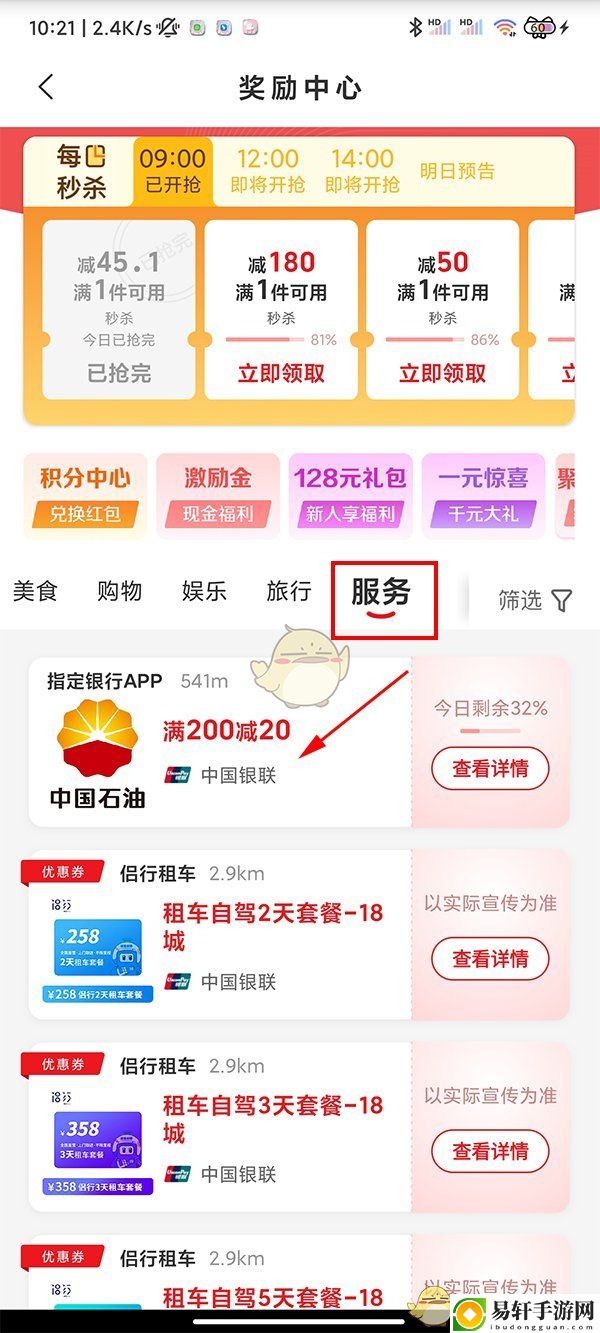View details of 租车自驾3天套餐 offer
600x1333 pixels.
point(490,1151)
